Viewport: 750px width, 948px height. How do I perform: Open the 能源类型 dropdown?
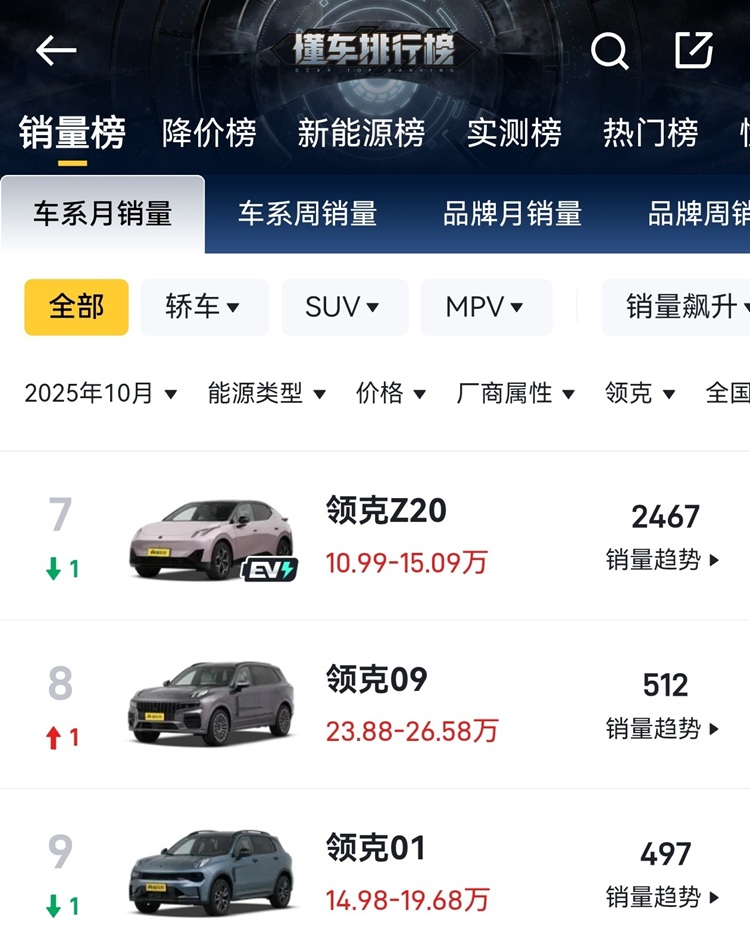(267, 394)
